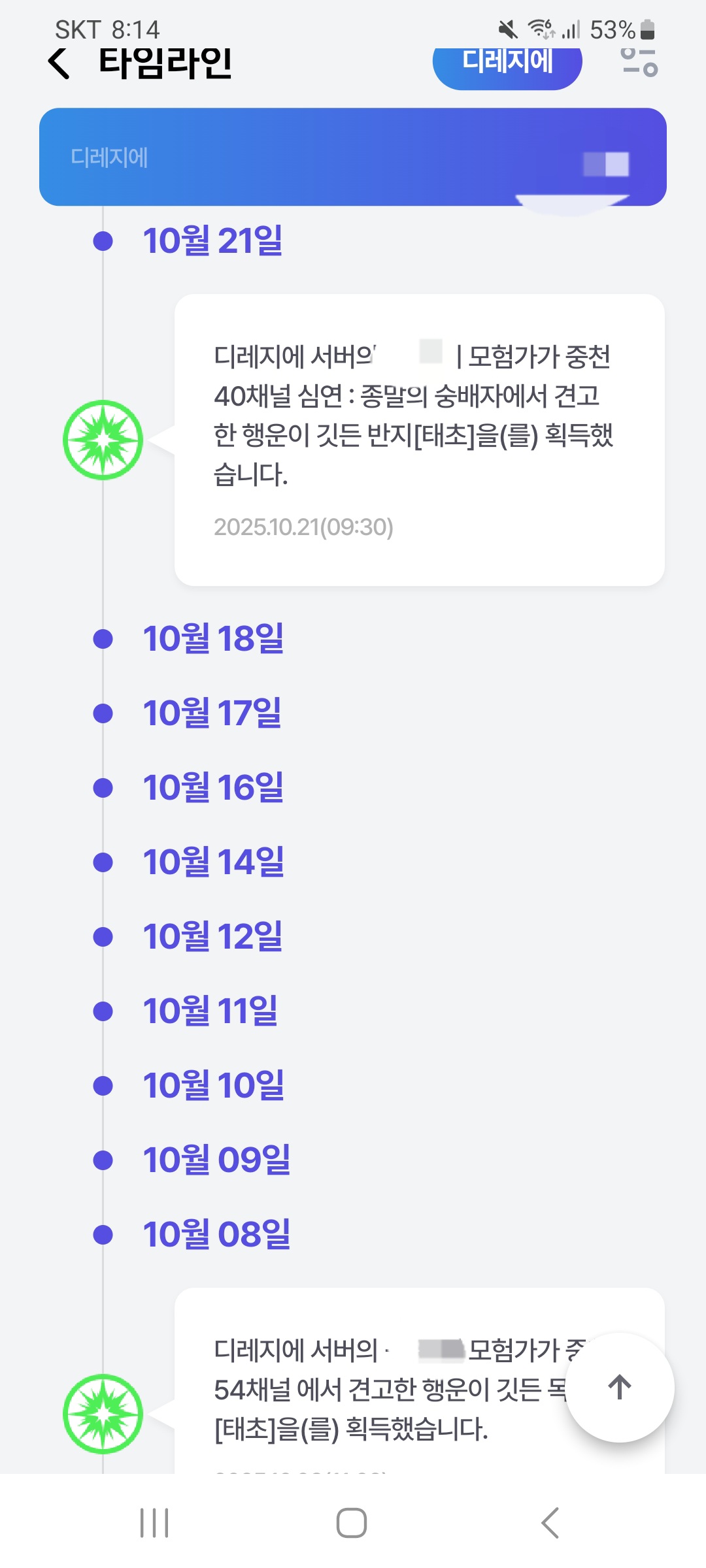
Task: Expand the 10월 11일 date entry
Action: tap(210, 1011)
